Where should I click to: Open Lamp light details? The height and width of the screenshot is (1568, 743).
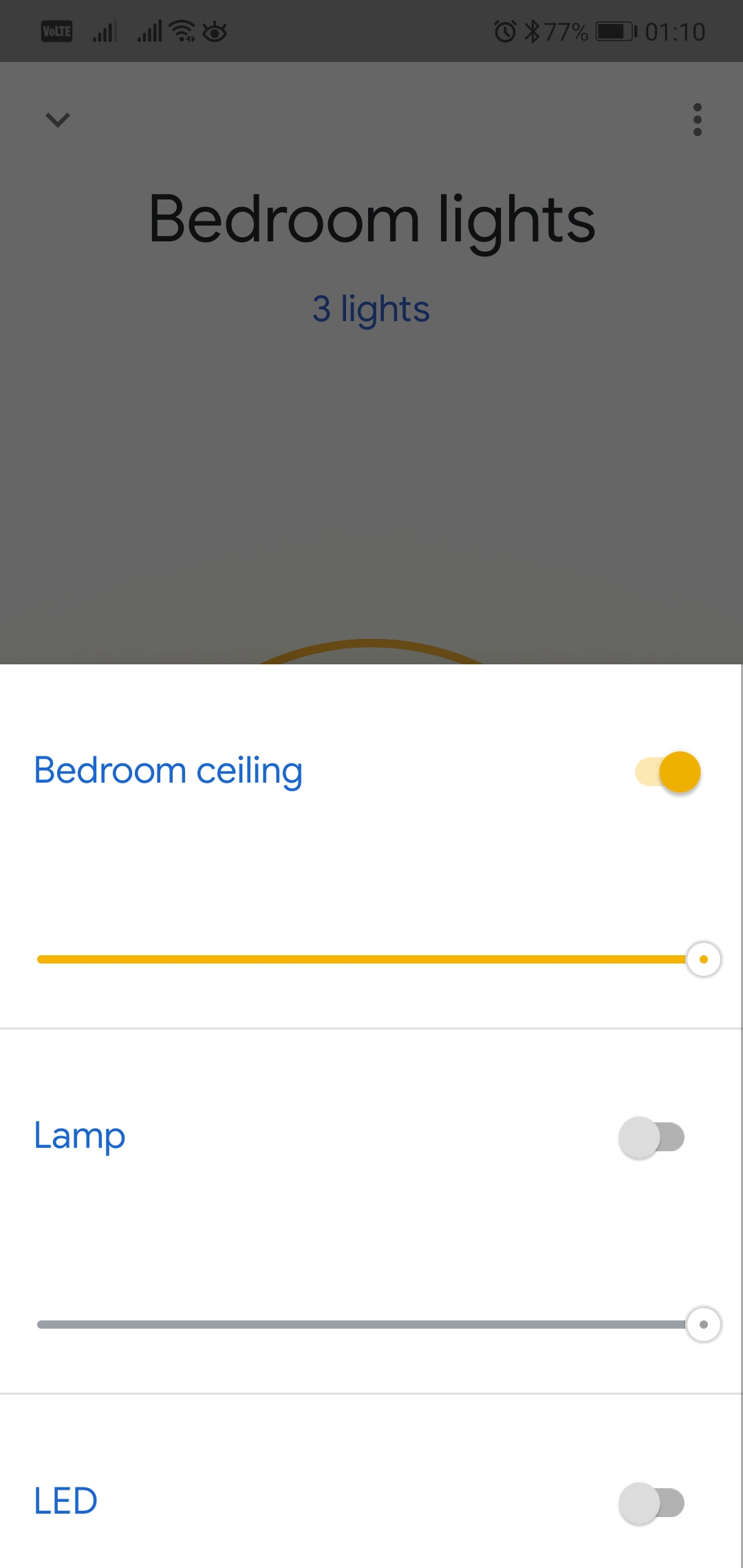click(x=80, y=1136)
